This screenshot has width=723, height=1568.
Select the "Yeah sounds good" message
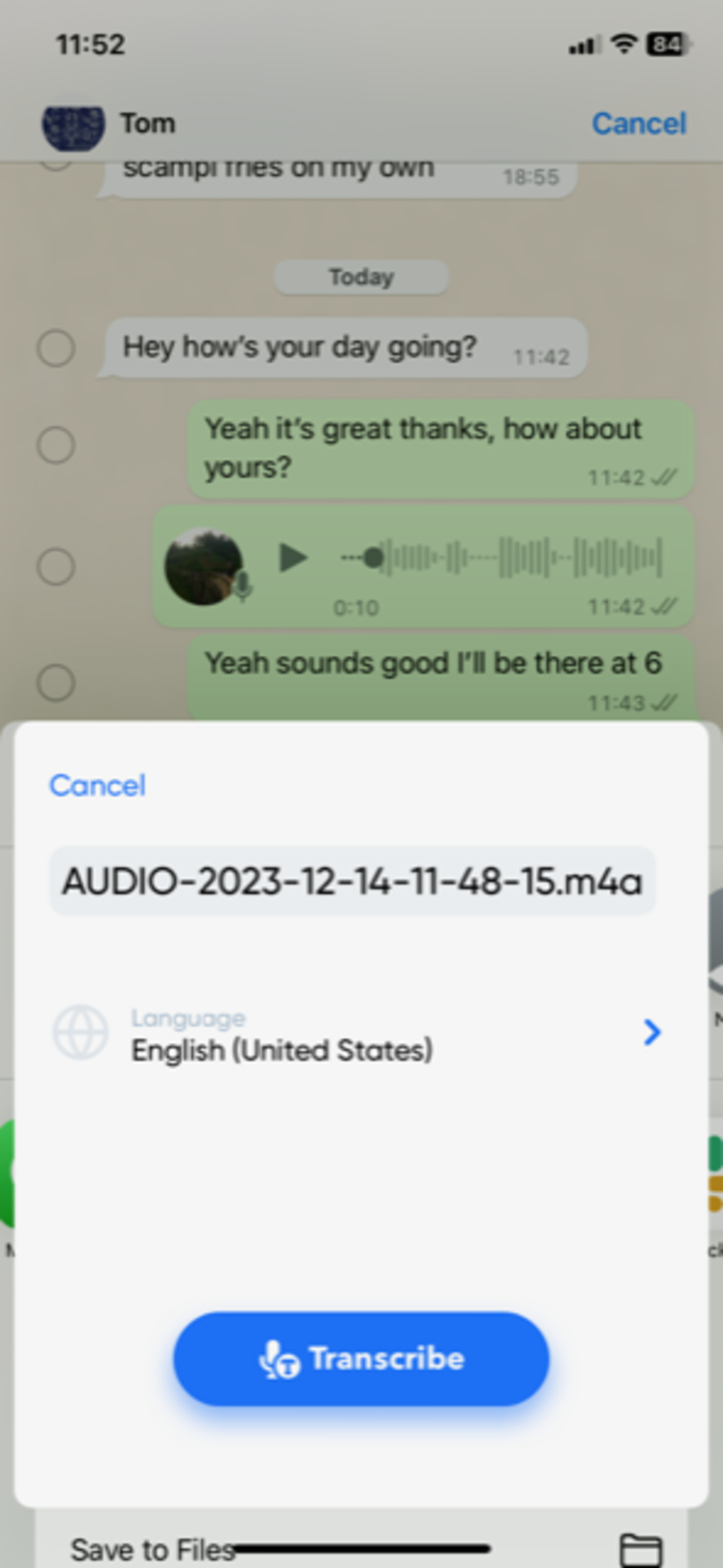(x=56, y=682)
